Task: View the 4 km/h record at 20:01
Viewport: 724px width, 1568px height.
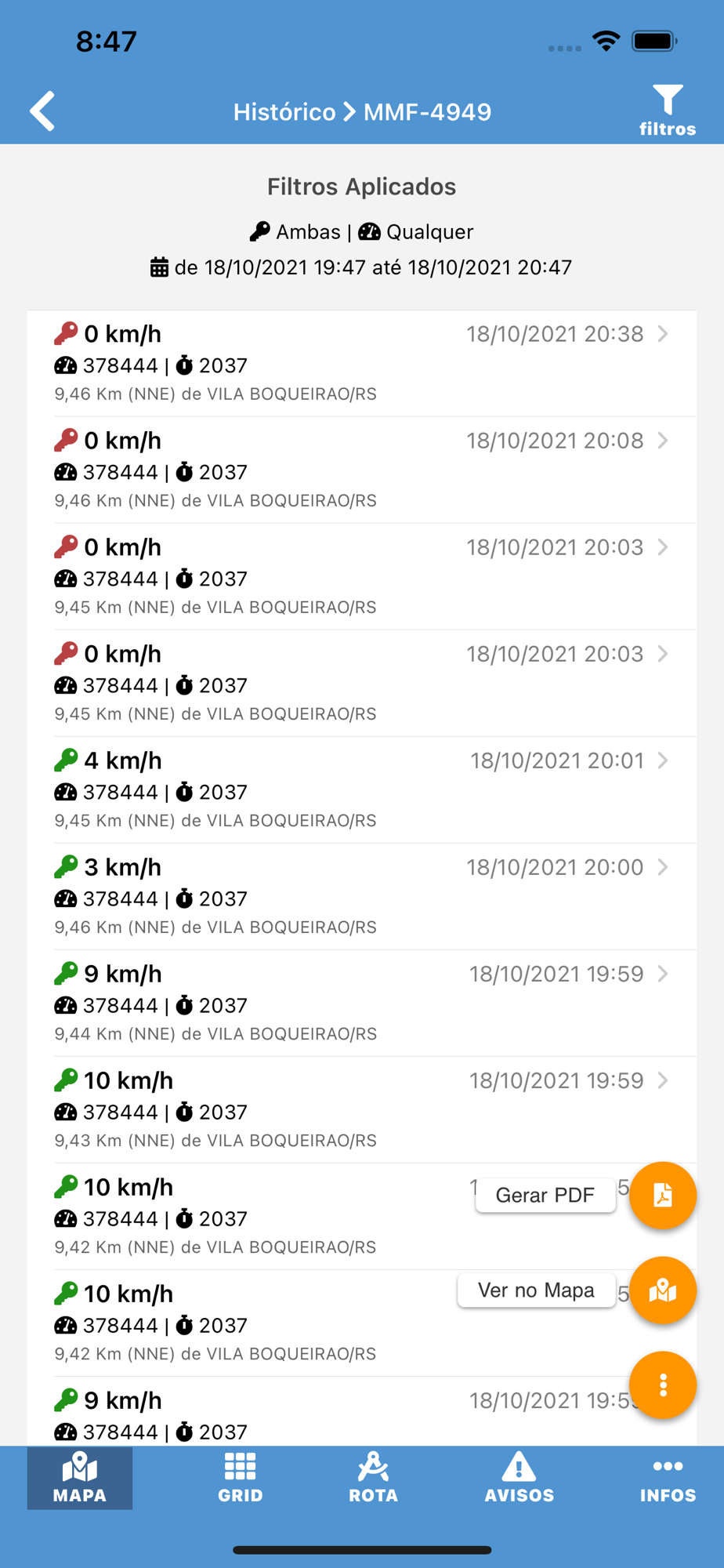Action: click(x=361, y=789)
